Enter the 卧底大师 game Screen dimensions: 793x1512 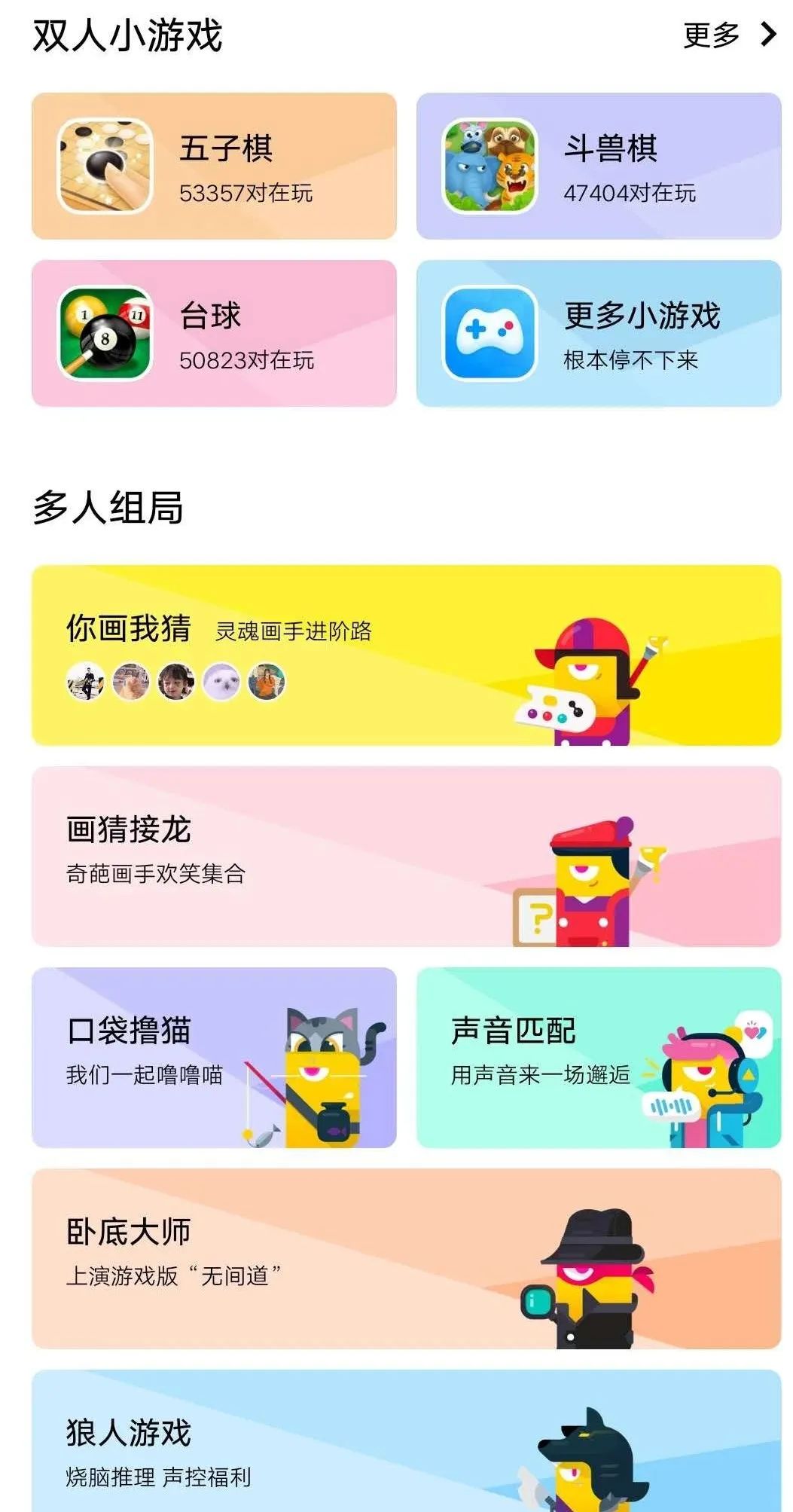pos(406,1259)
